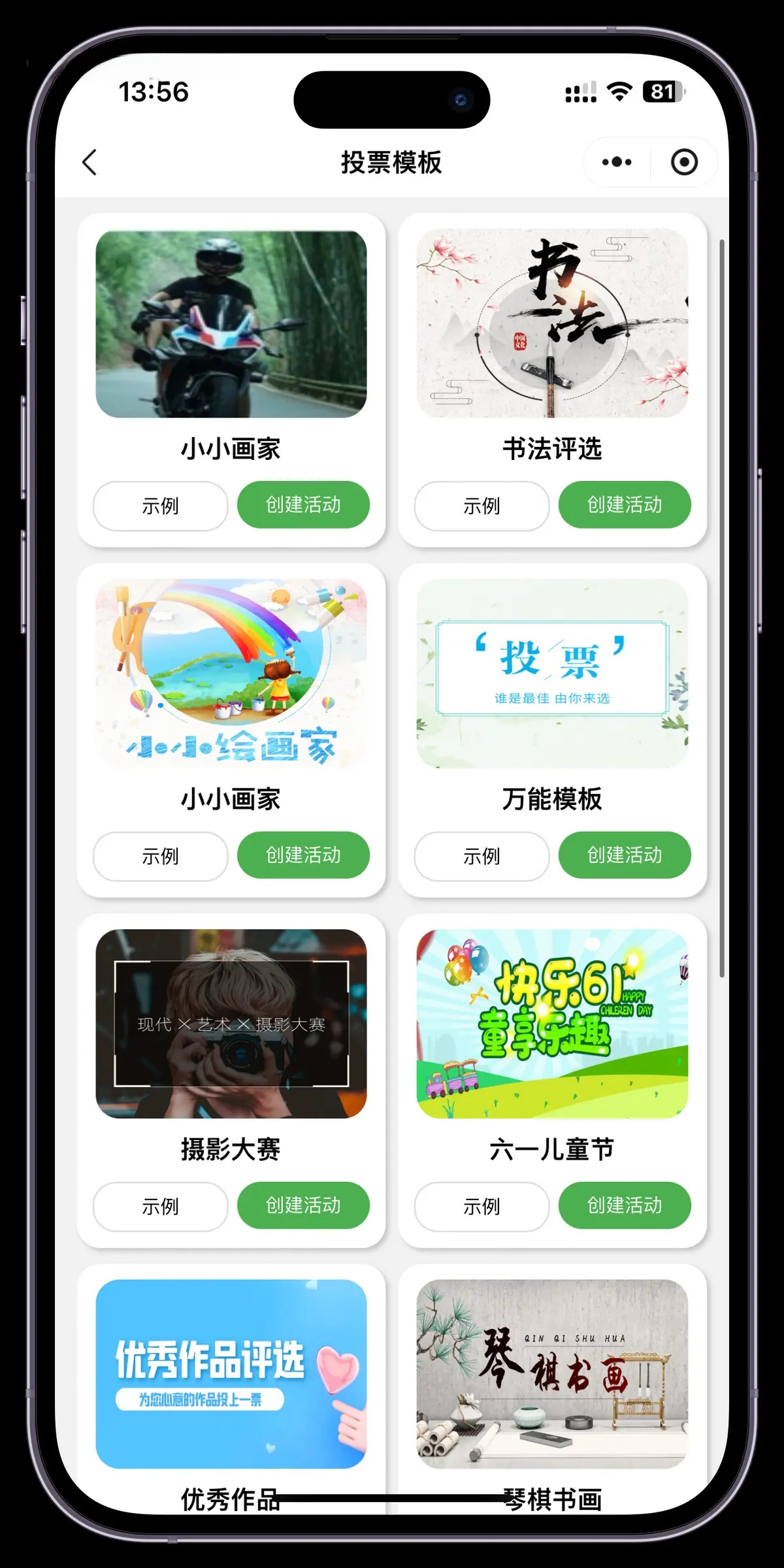This screenshot has width=784, height=1568.
Task: Tap 创建活动 on the motorcycle-photo 小小画家 card
Action: [x=303, y=504]
